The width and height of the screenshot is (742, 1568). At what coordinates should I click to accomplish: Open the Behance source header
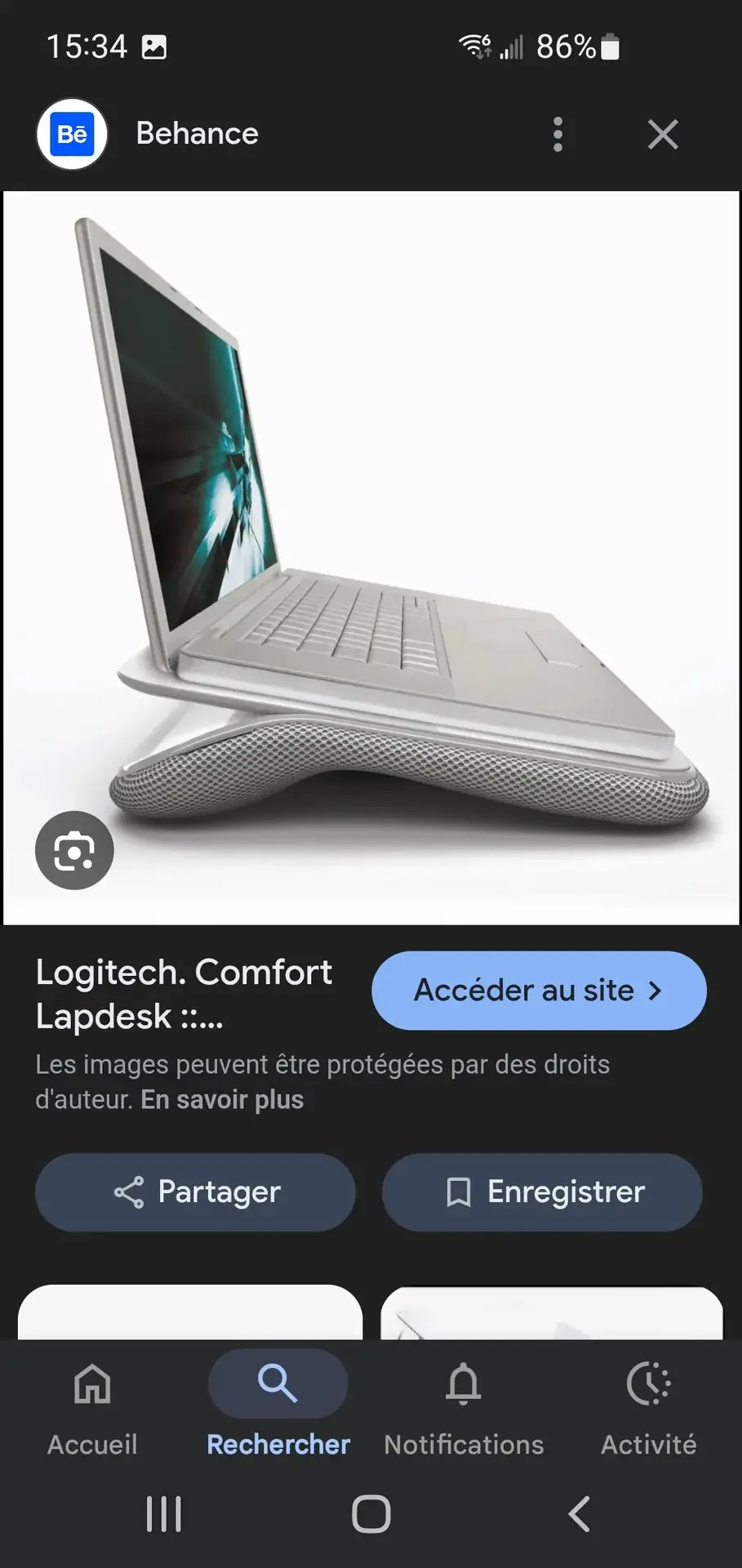tap(196, 134)
